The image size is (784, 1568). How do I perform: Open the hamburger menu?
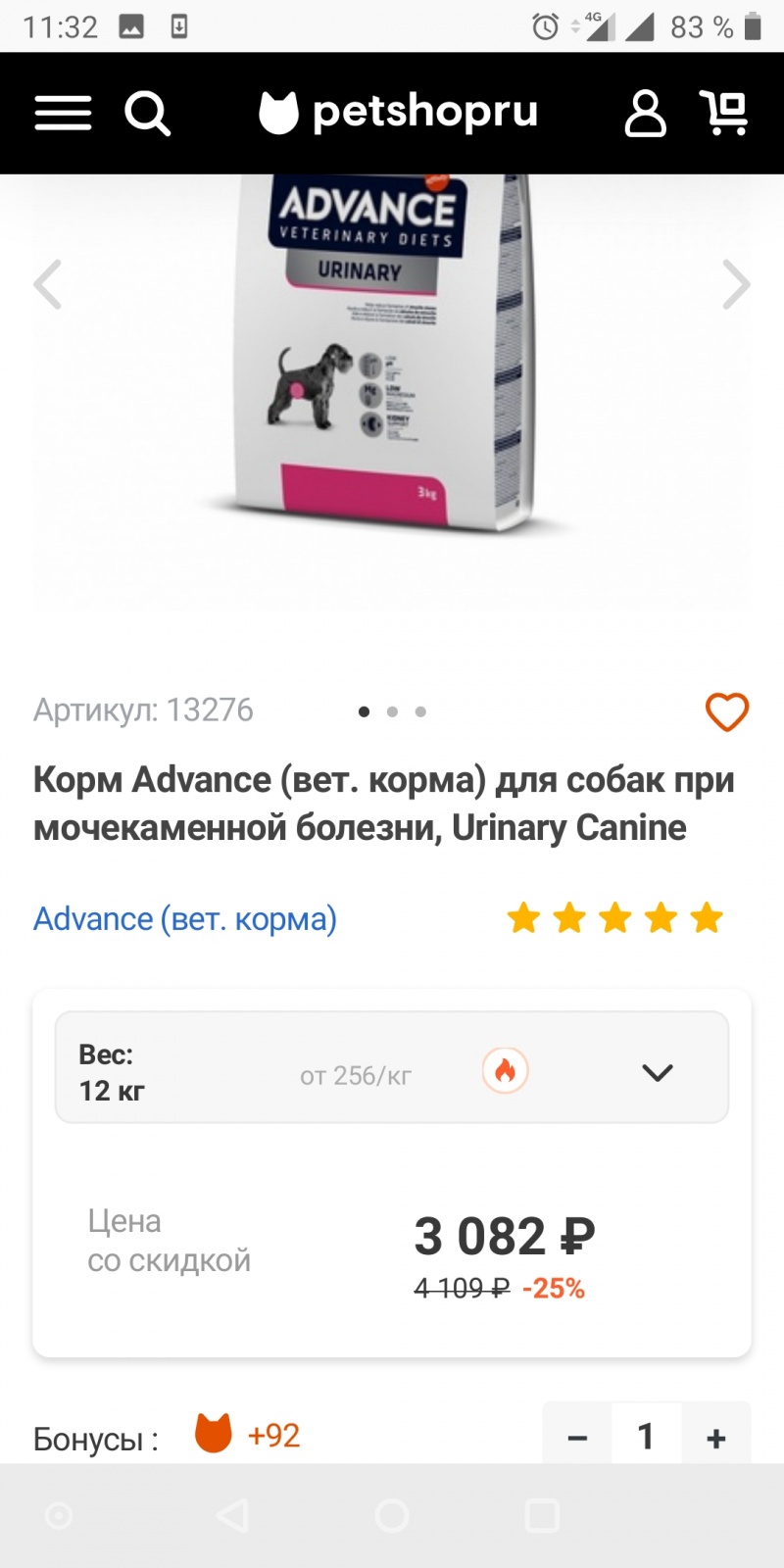[63, 113]
